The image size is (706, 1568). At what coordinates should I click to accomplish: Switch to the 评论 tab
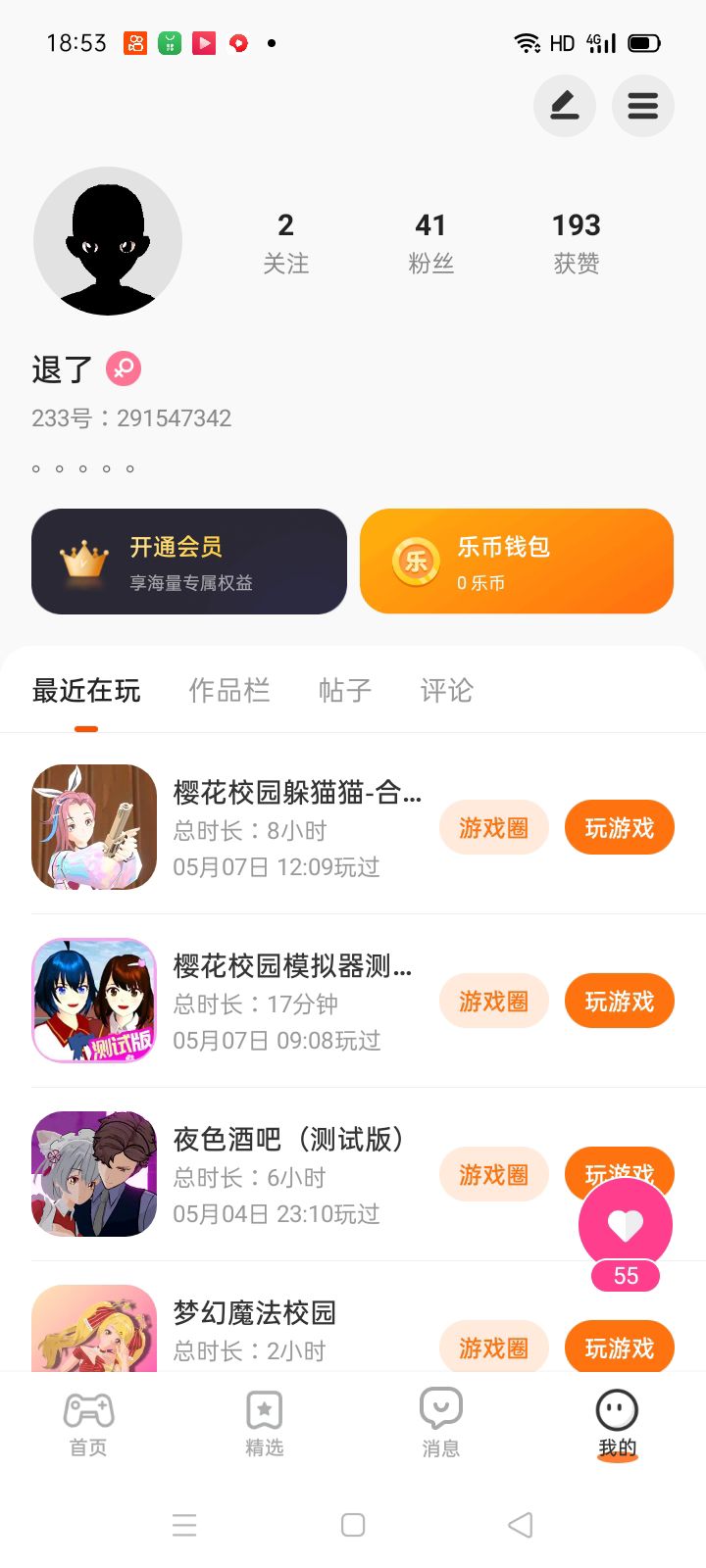(447, 691)
